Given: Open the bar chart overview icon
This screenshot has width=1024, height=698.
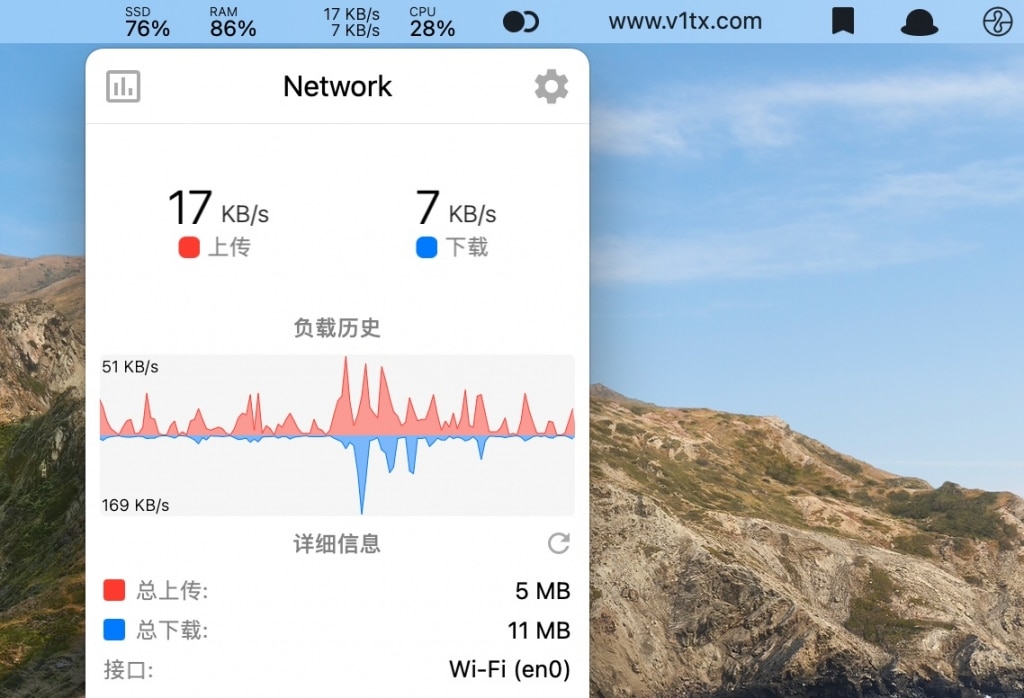Looking at the screenshot, I should 123,87.
